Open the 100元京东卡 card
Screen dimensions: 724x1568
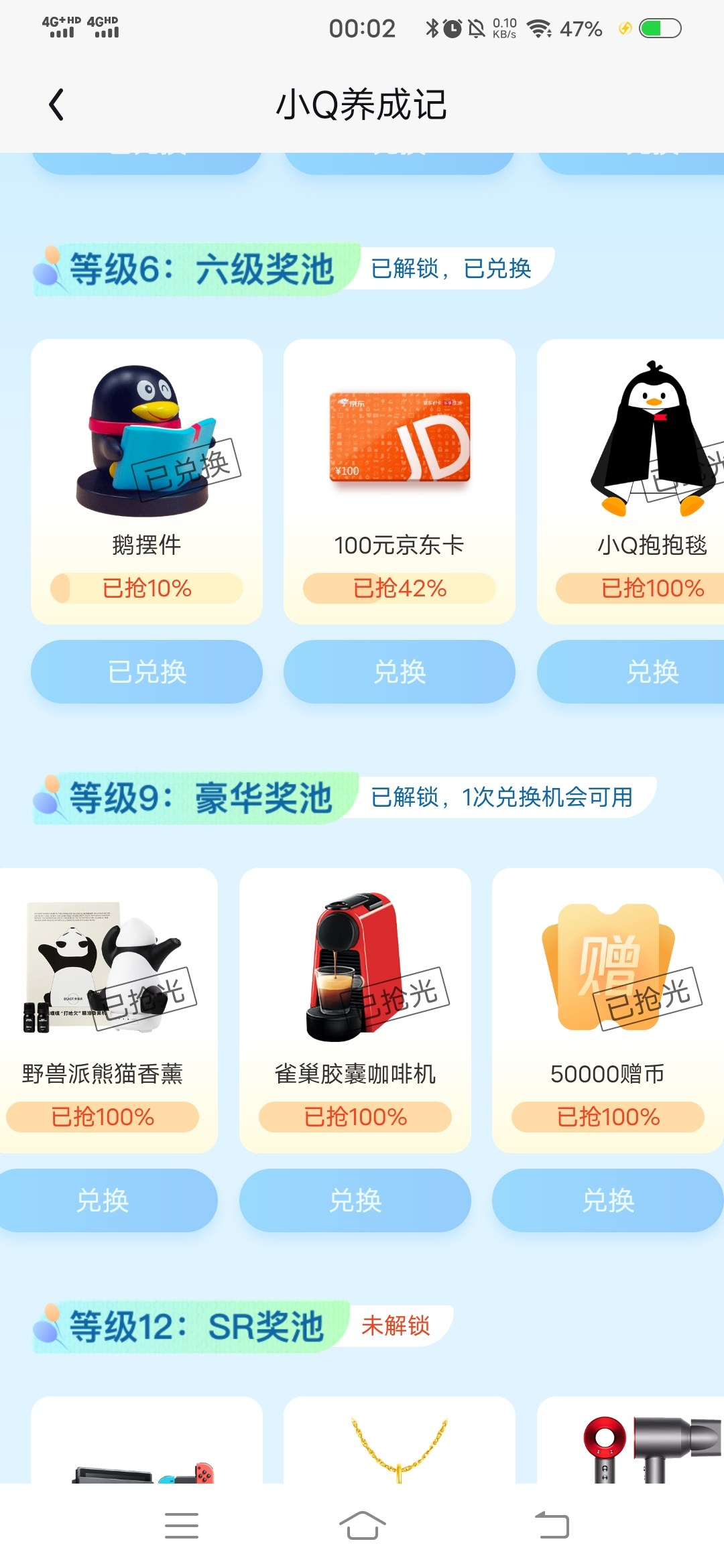click(400, 481)
